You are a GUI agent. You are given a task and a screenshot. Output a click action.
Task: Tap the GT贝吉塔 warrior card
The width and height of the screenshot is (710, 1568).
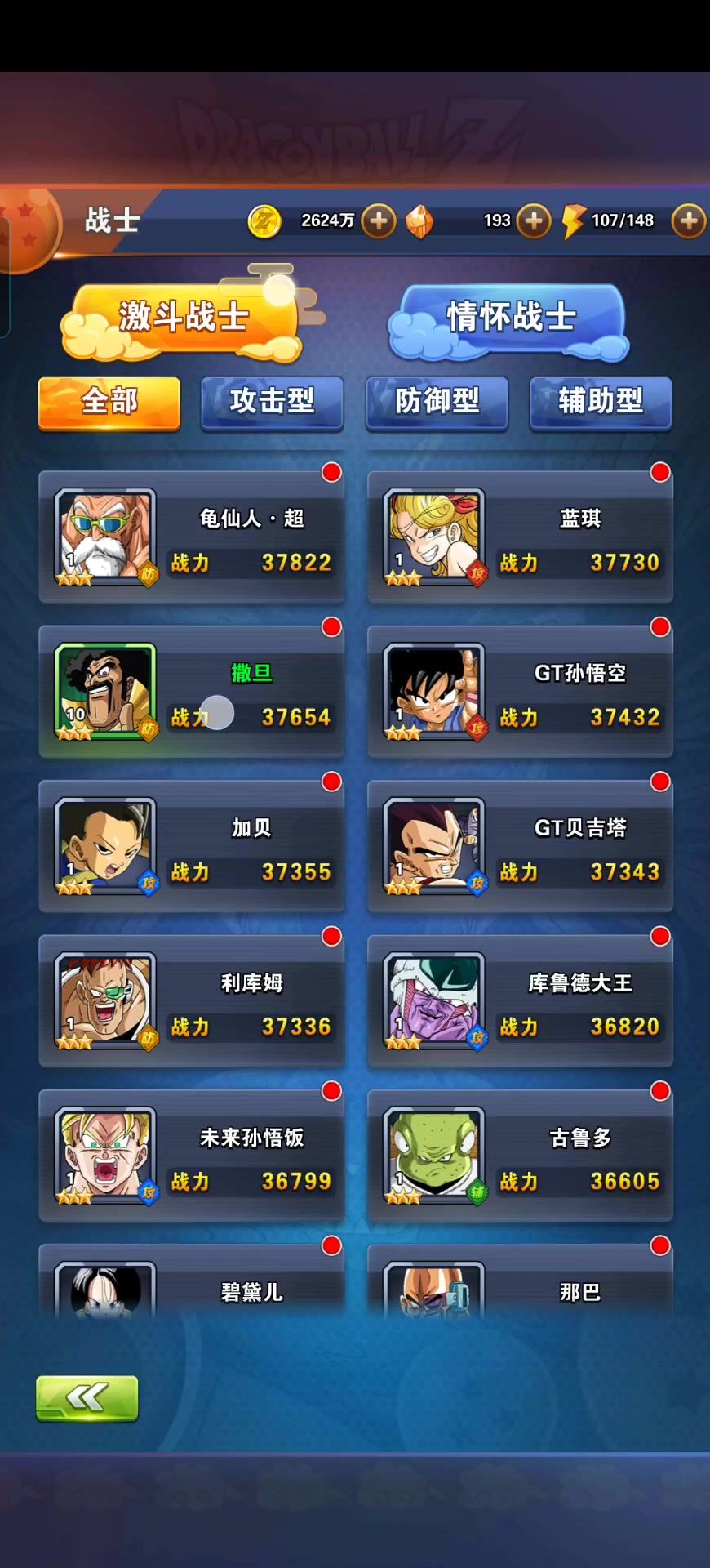pos(521,847)
